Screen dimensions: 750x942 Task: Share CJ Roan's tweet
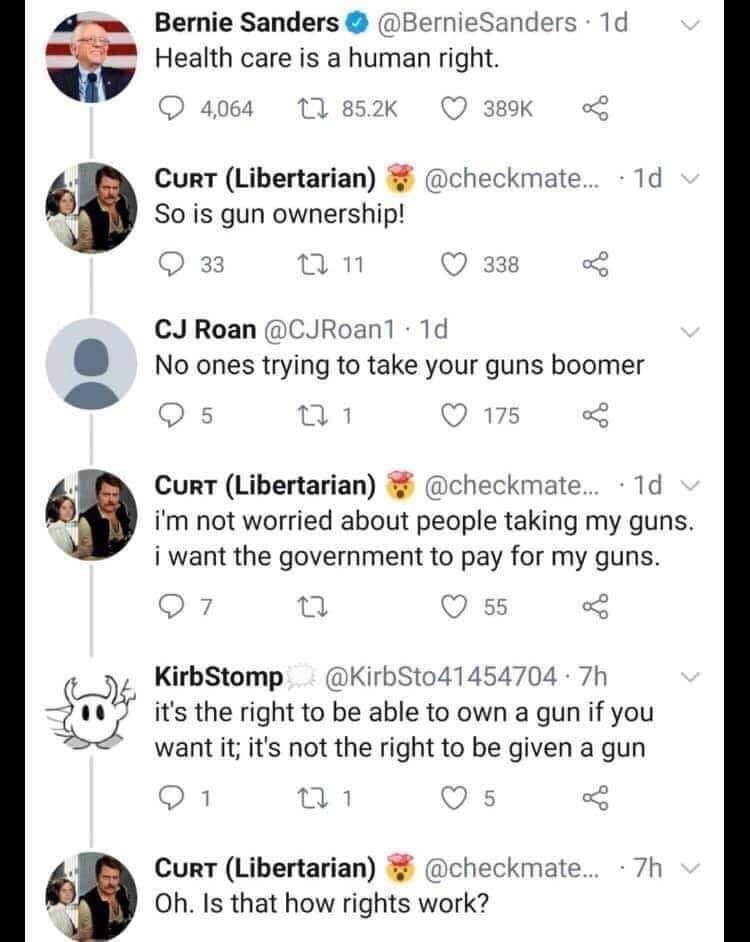[595, 415]
